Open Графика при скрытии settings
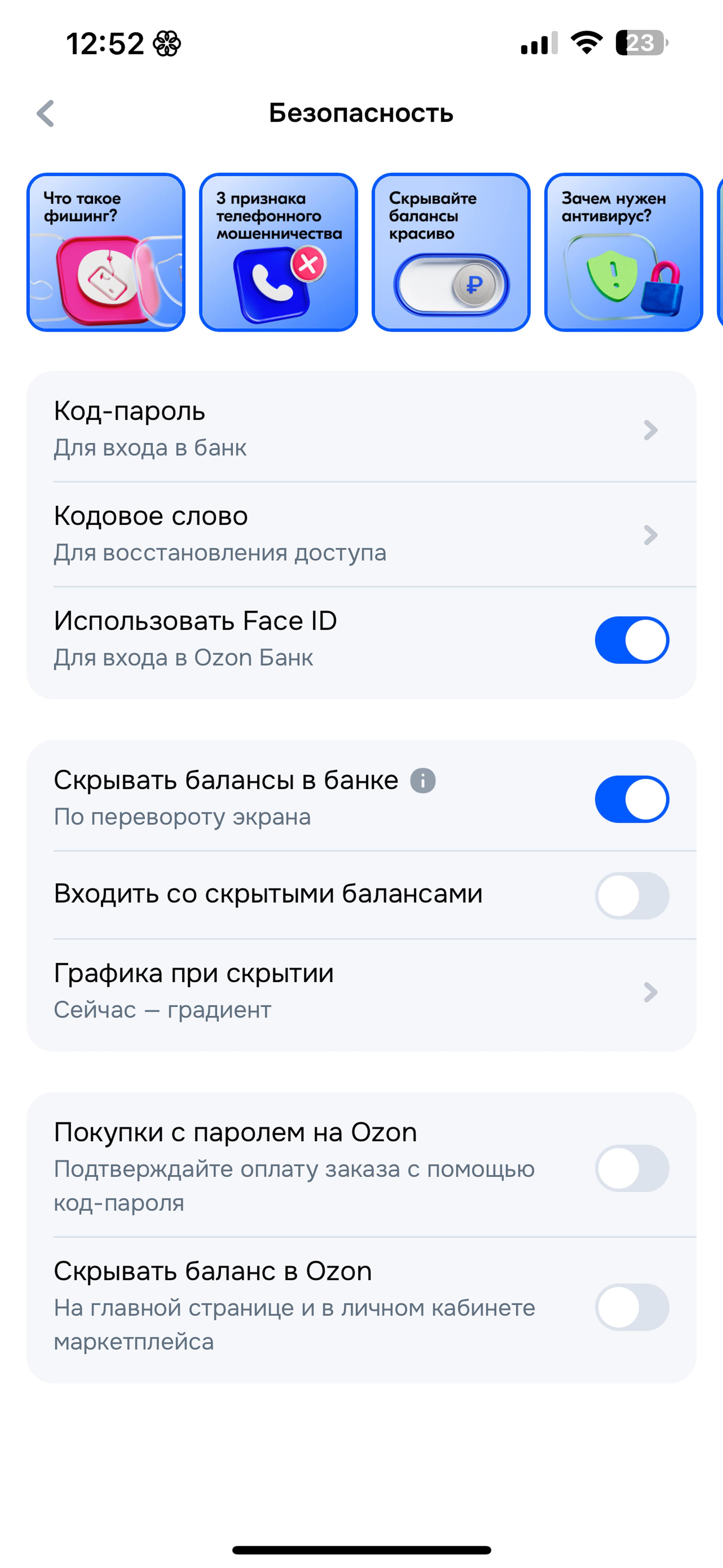Image resolution: width=723 pixels, height=1568 pixels. pos(361,992)
